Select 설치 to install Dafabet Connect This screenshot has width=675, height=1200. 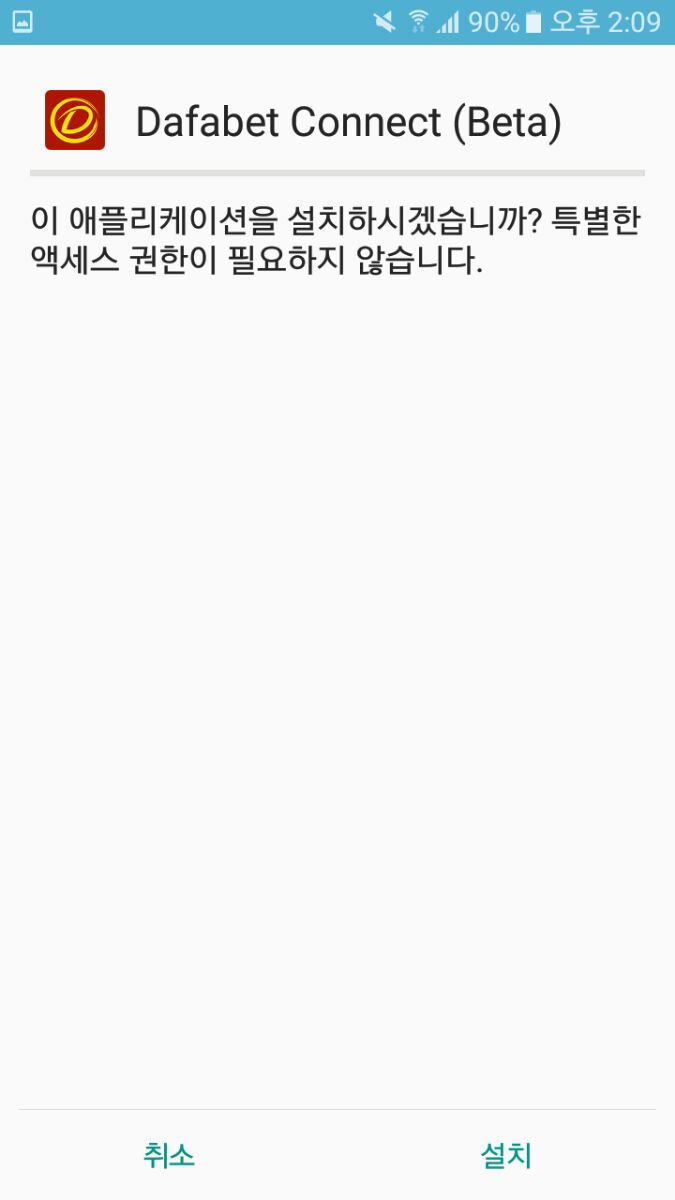click(x=506, y=1156)
